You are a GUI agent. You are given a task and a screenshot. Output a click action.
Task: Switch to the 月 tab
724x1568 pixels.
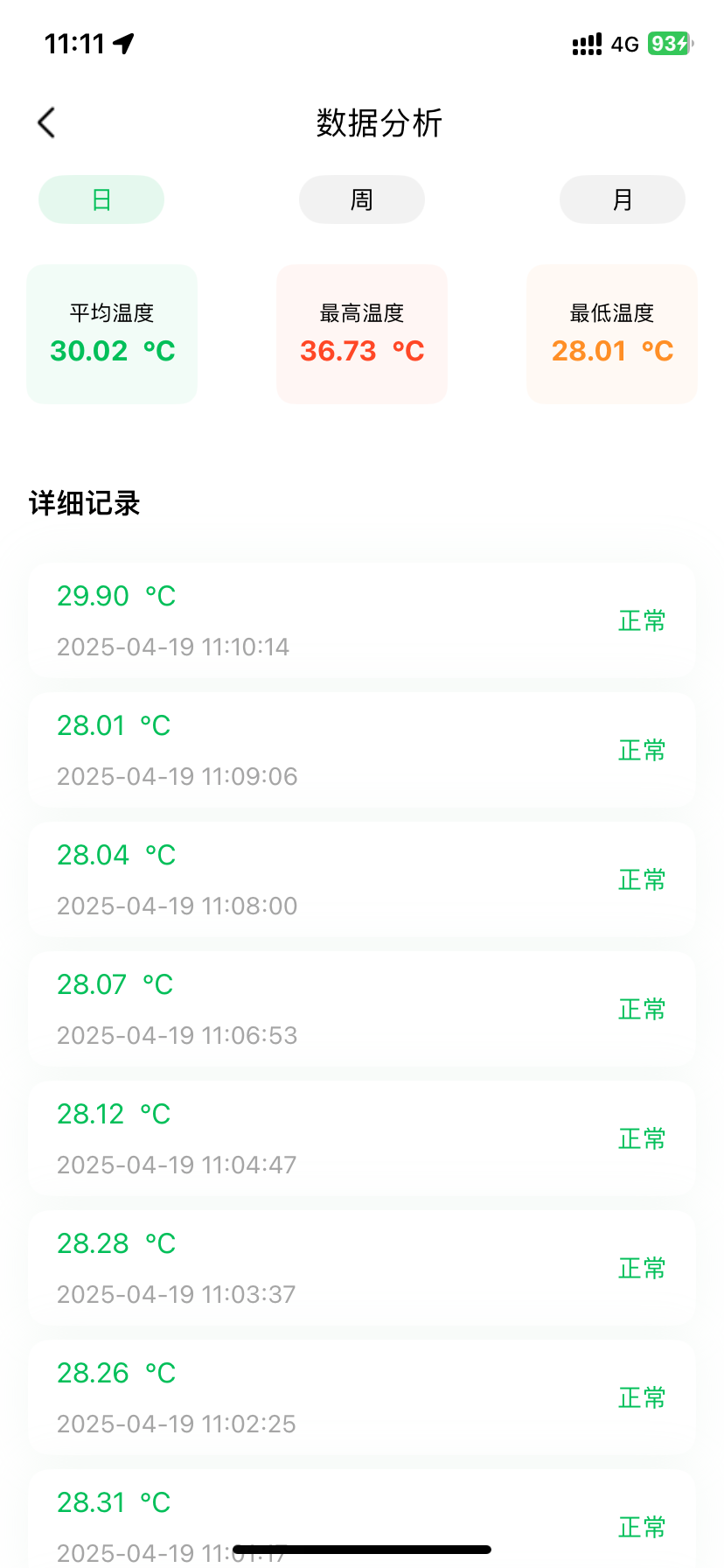pos(623,199)
